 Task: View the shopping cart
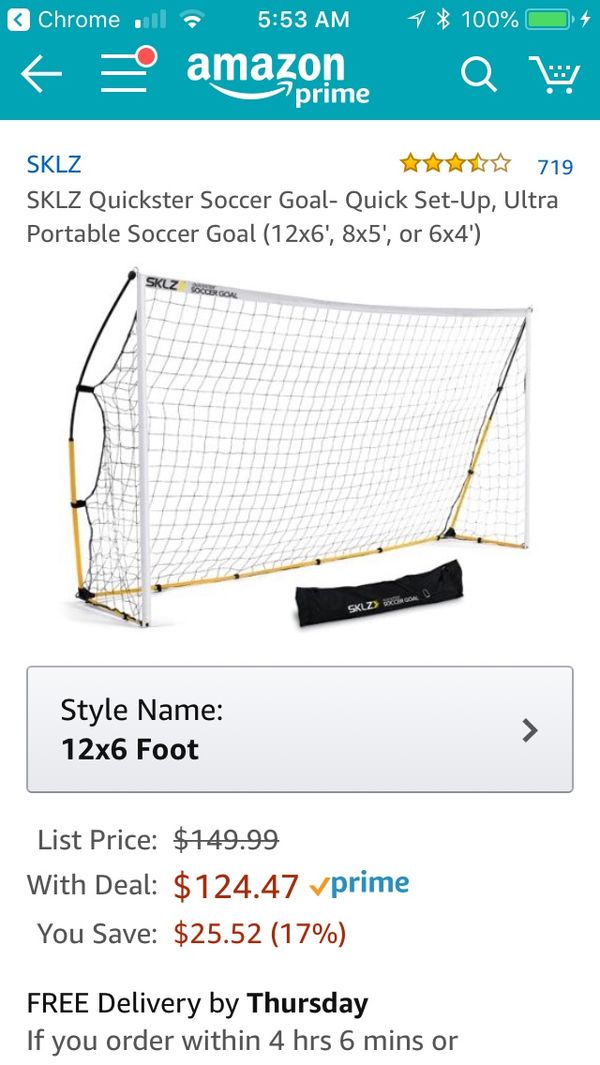[554, 74]
